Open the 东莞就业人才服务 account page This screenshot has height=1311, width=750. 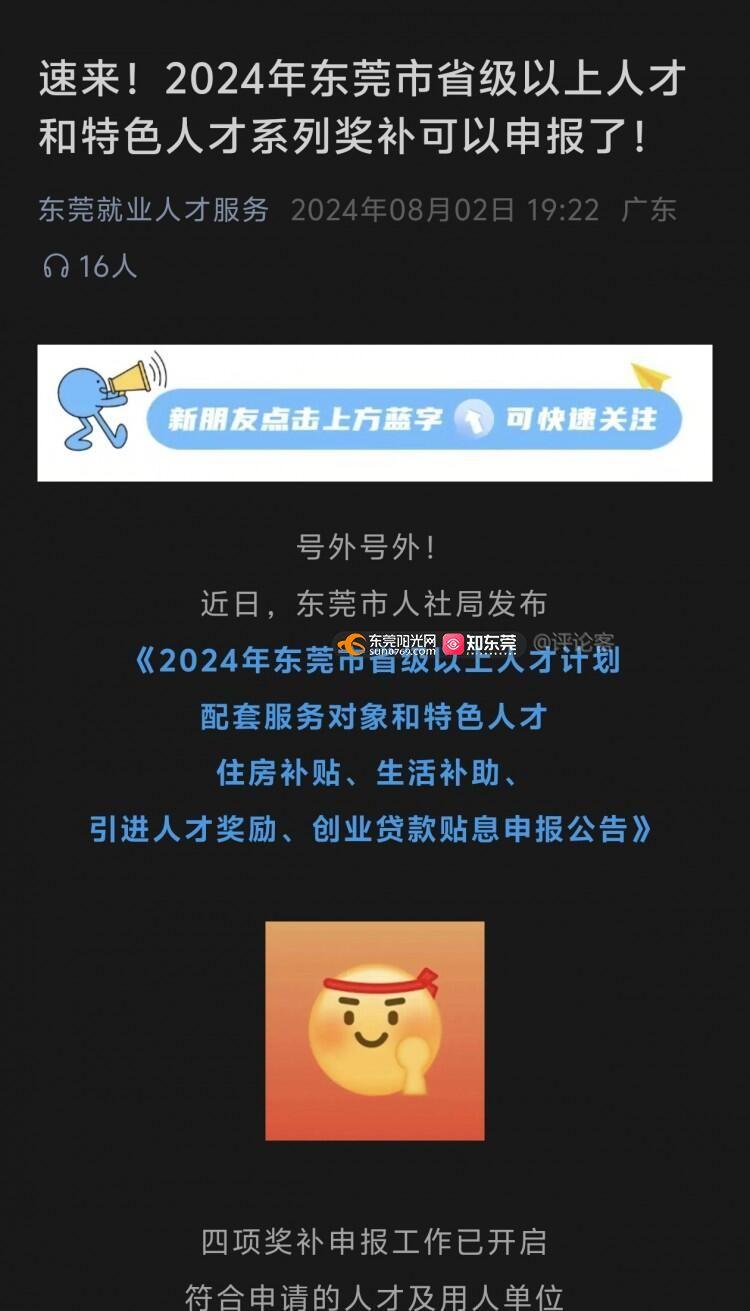[x=154, y=210]
